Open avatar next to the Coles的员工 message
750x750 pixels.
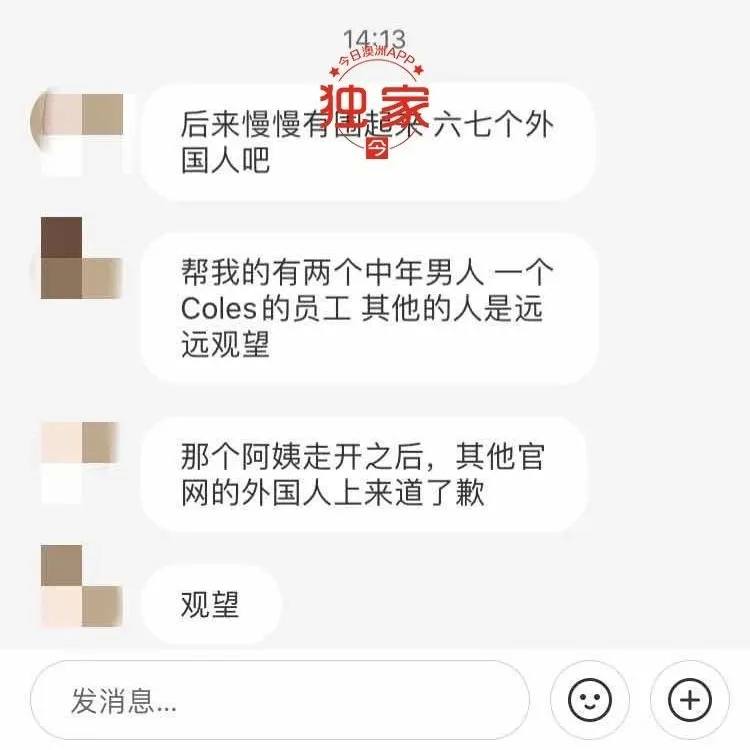coord(81,258)
